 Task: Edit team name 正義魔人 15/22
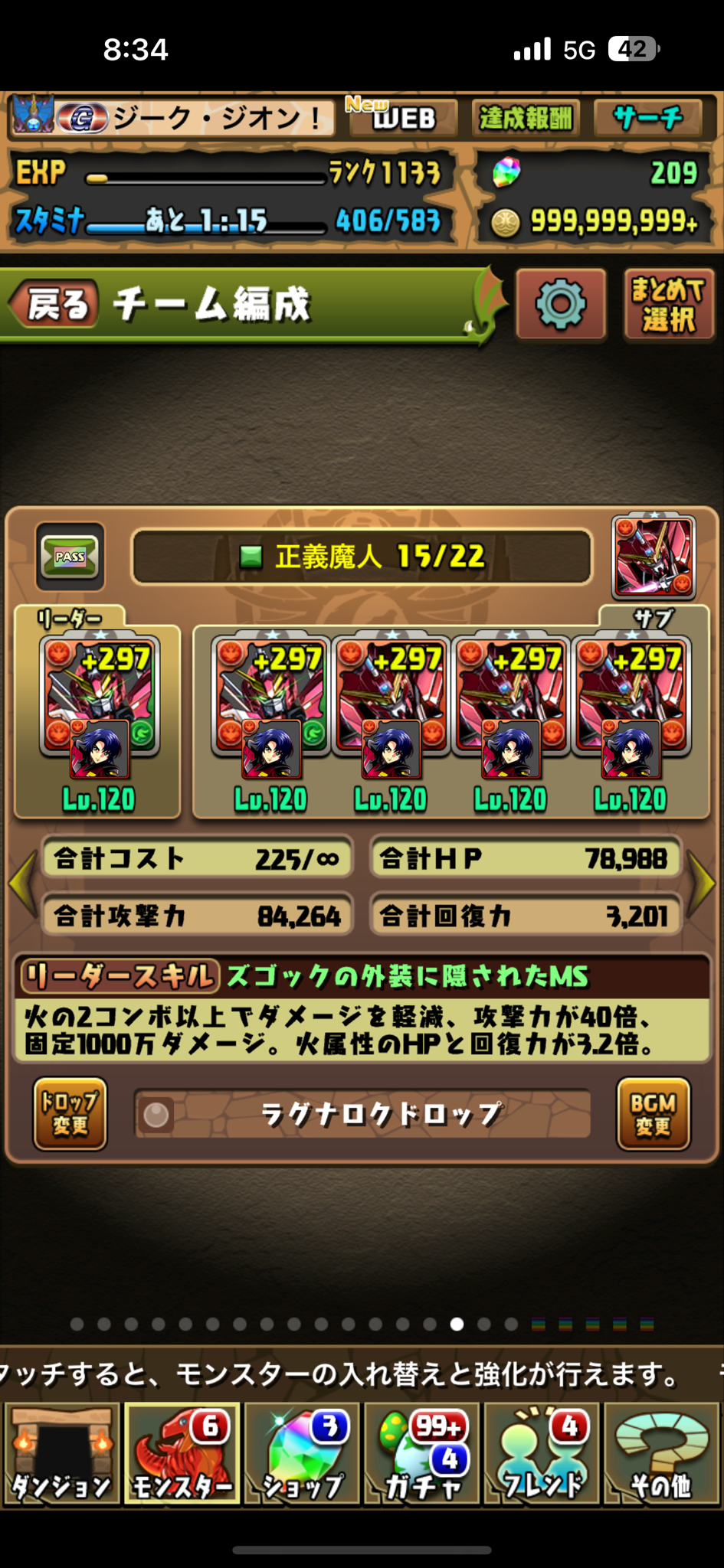[x=362, y=557]
